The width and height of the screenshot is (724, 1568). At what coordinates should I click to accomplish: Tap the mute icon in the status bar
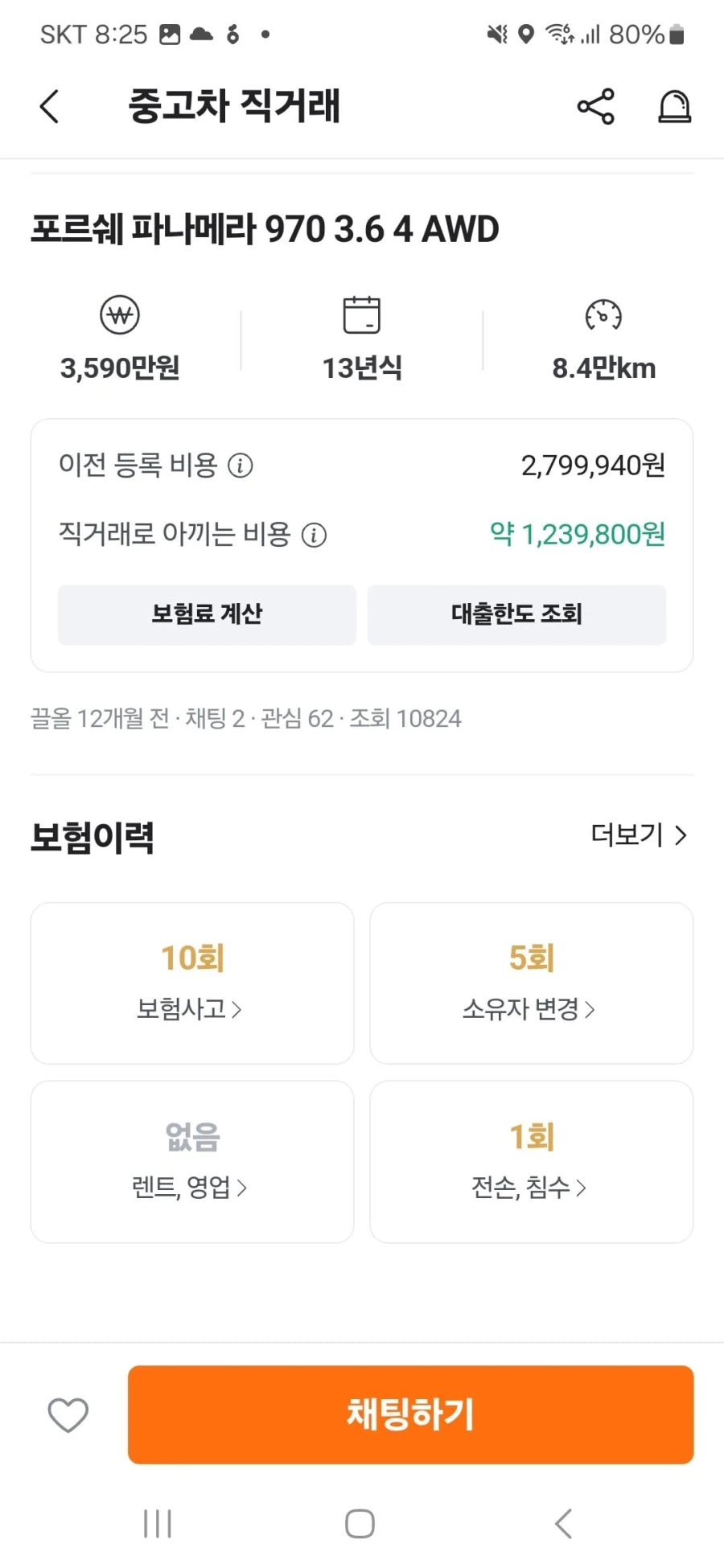pos(496,34)
